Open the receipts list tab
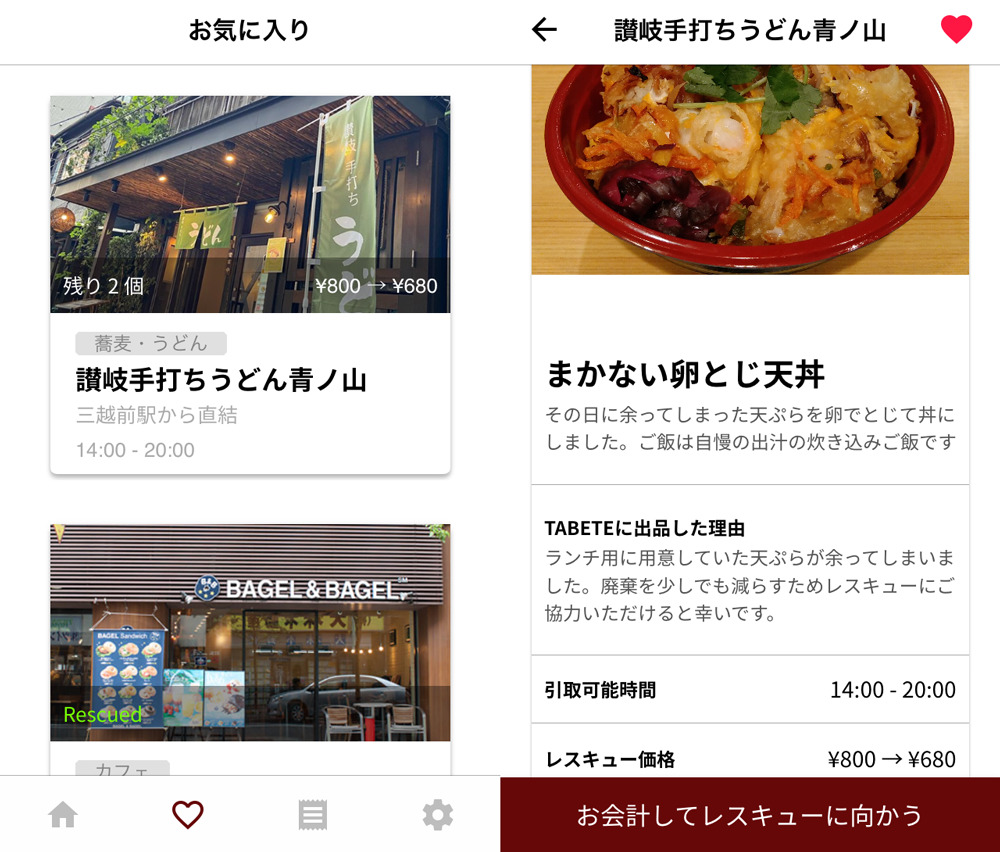Image resolution: width=1000 pixels, height=852 pixels. pyautogui.click(x=312, y=815)
